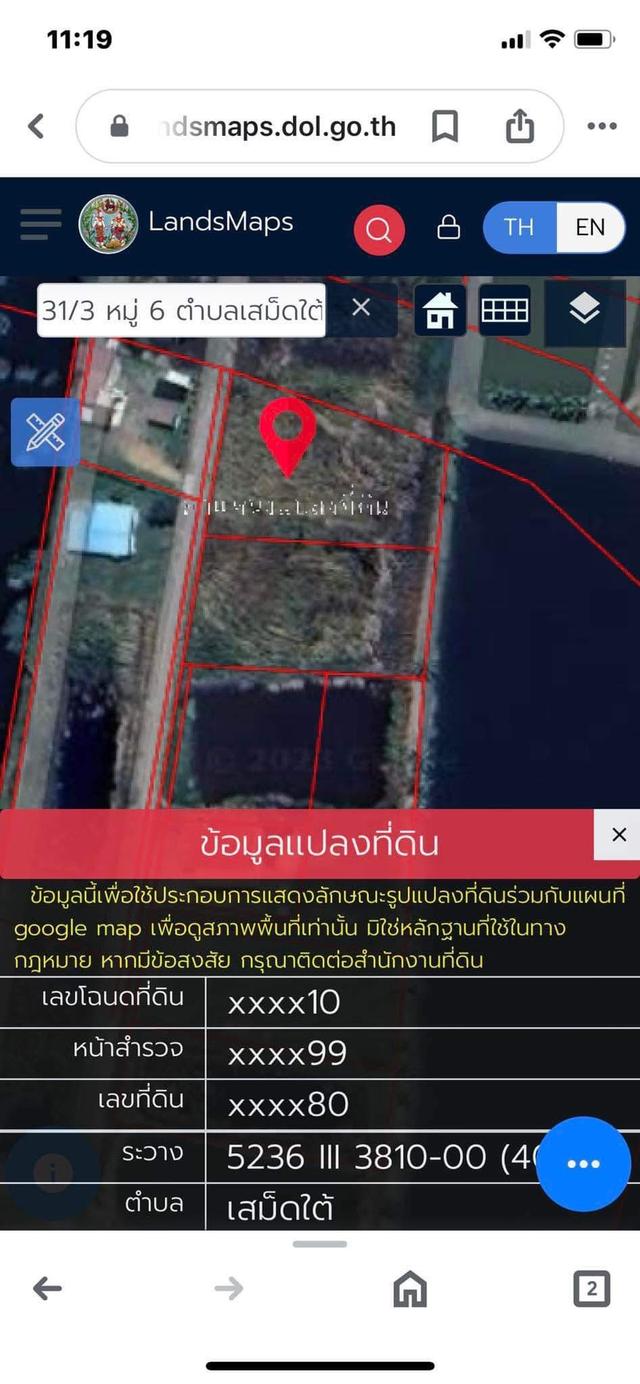Open the ruler and pencil measuring tool
Viewport: 640px width, 1384px height.
(x=45, y=432)
